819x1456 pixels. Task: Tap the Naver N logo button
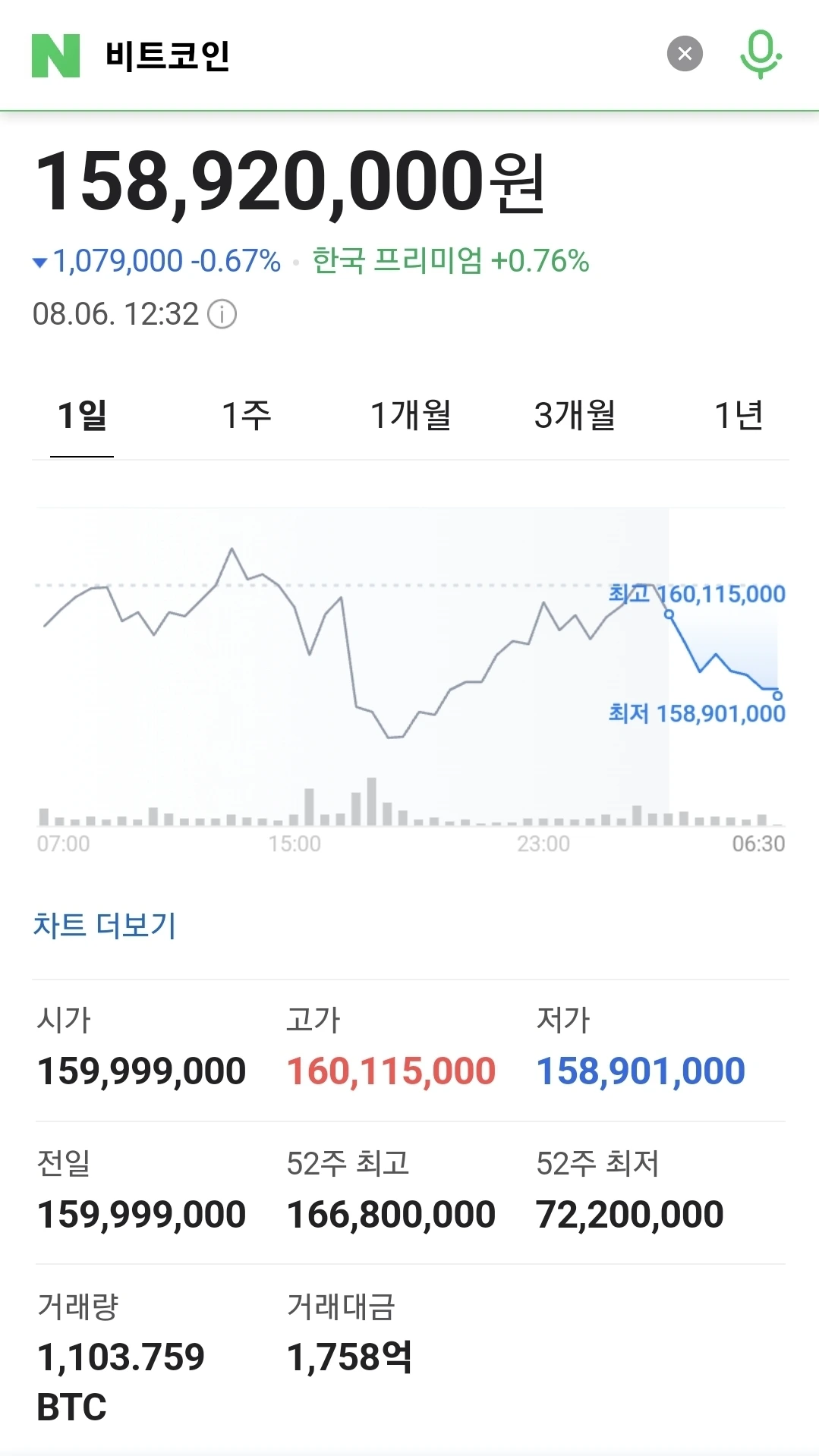point(55,55)
